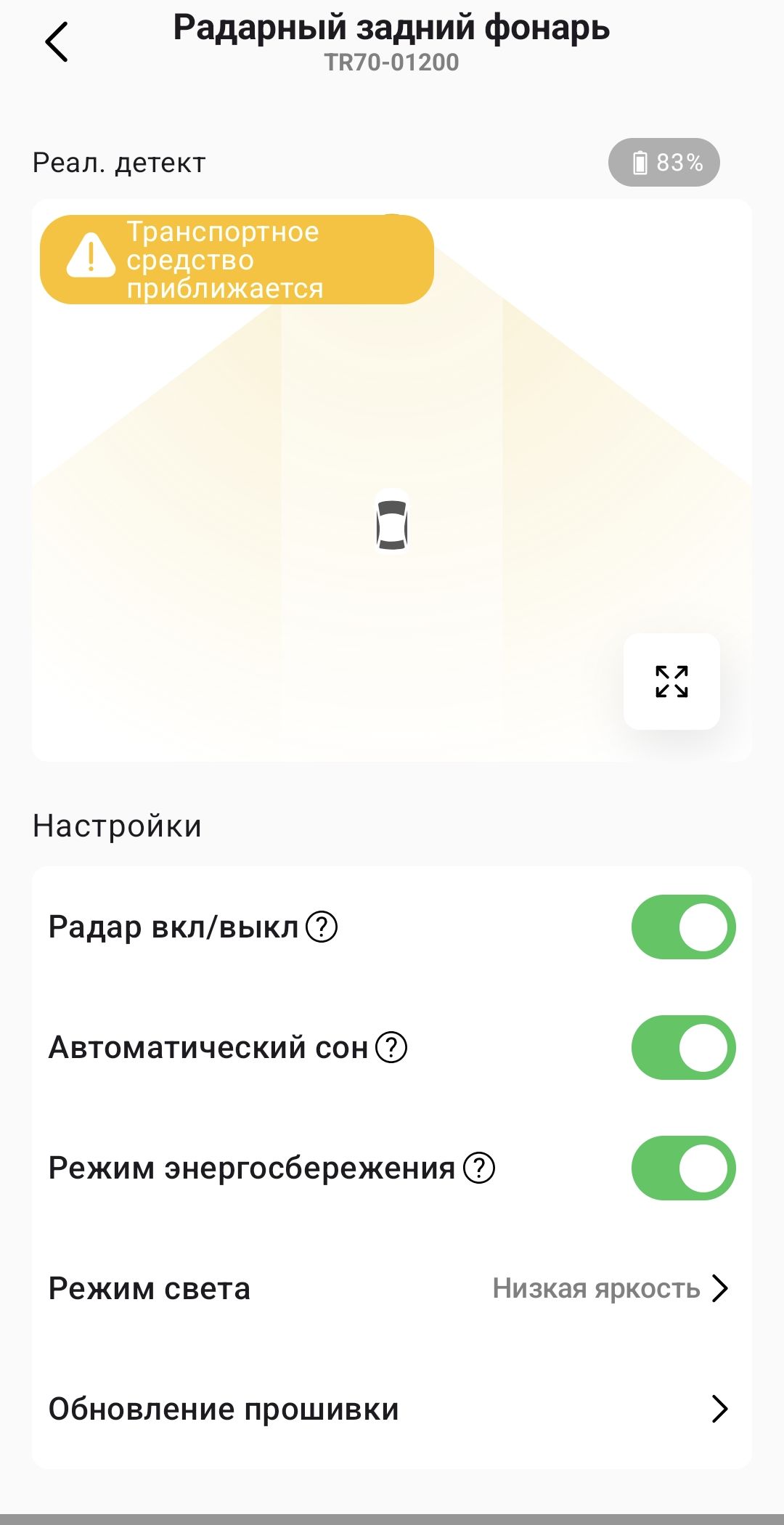
Task: Go back using the top-left arrow
Action: point(57,42)
